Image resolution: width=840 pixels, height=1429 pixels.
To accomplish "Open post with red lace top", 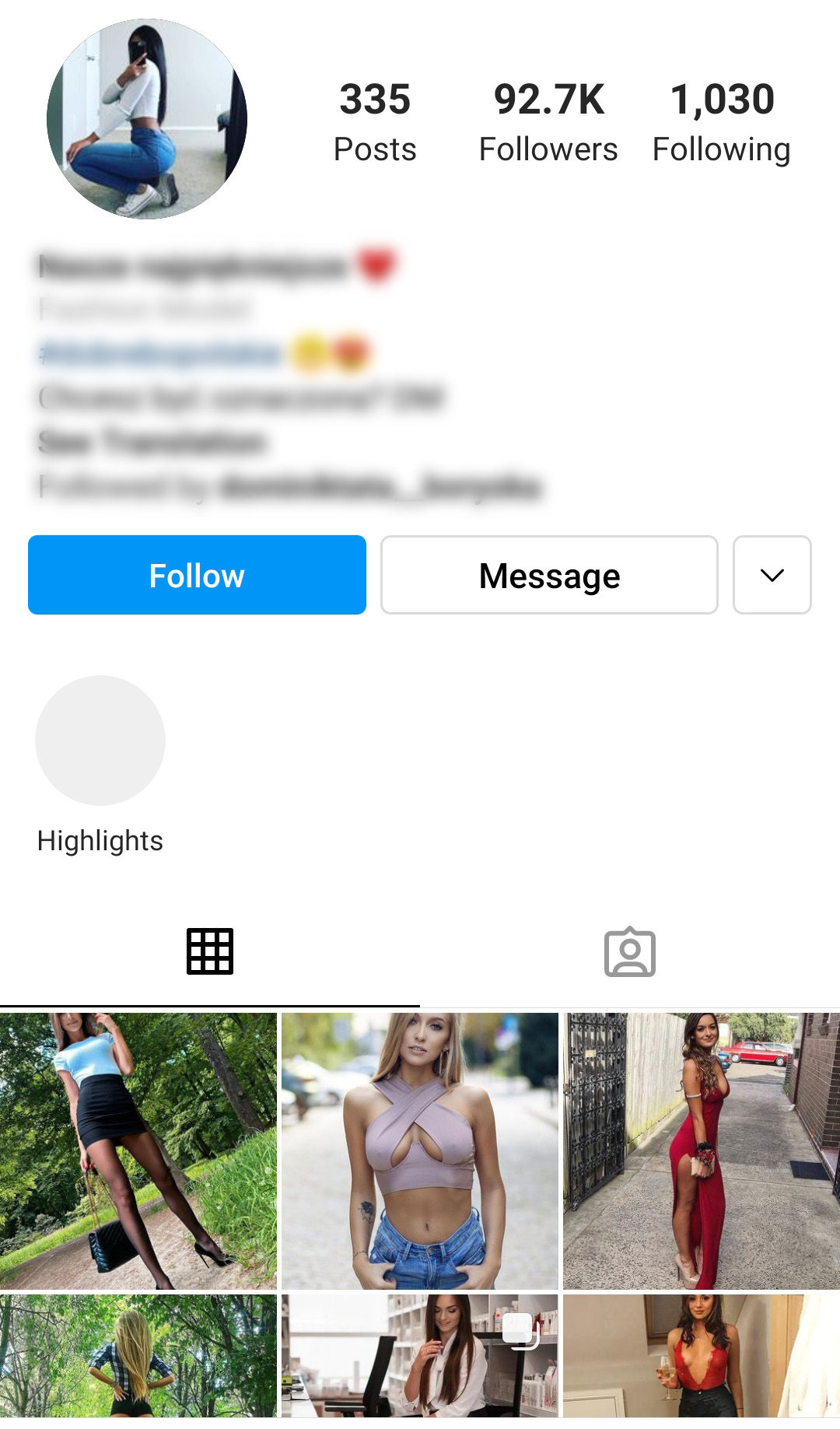I will click(702, 1356).
